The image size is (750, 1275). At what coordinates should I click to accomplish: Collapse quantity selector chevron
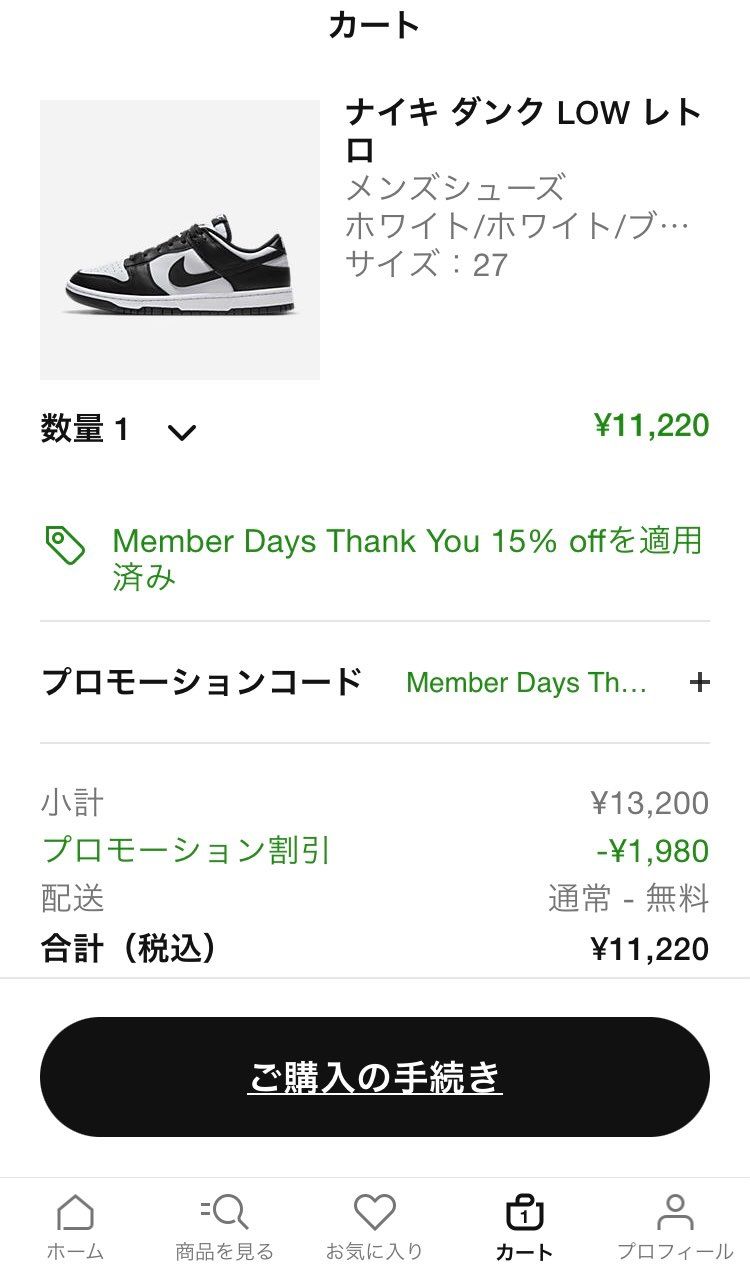[x=180, y=432]
